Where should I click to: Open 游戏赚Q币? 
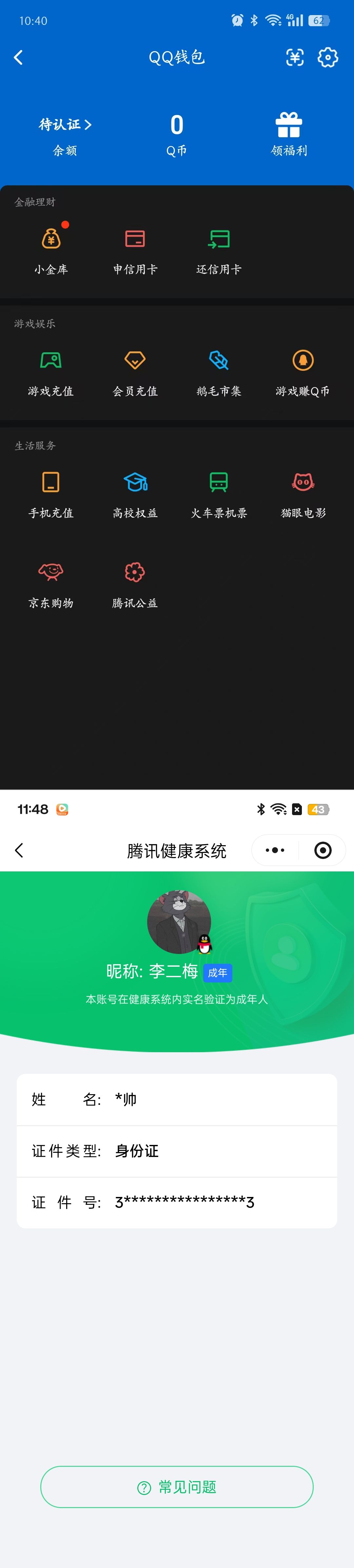tap(303, 372)
